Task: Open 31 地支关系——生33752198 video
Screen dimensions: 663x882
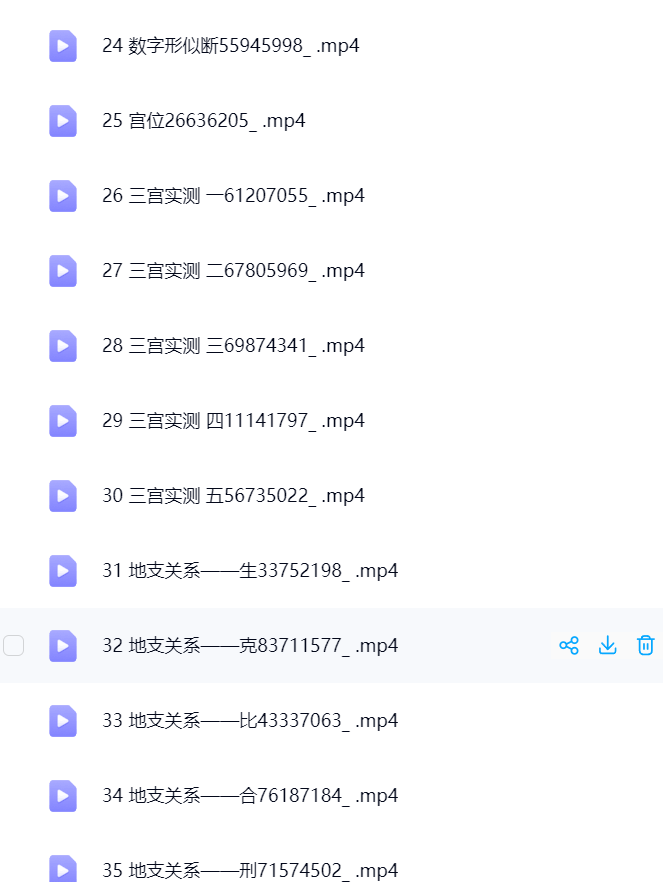Action: tap(250, 571)
